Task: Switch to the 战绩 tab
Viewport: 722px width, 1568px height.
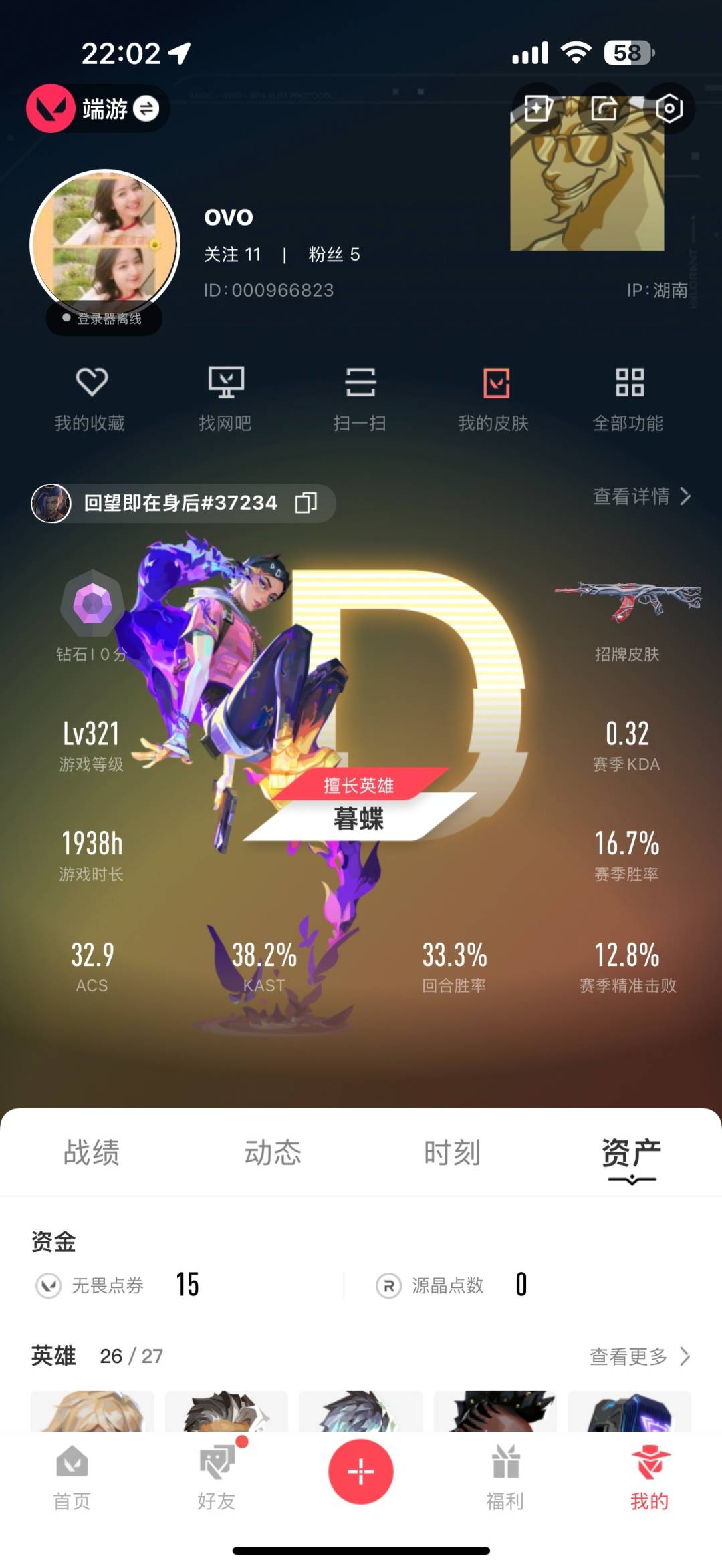Action: (x=92, y=1152)
